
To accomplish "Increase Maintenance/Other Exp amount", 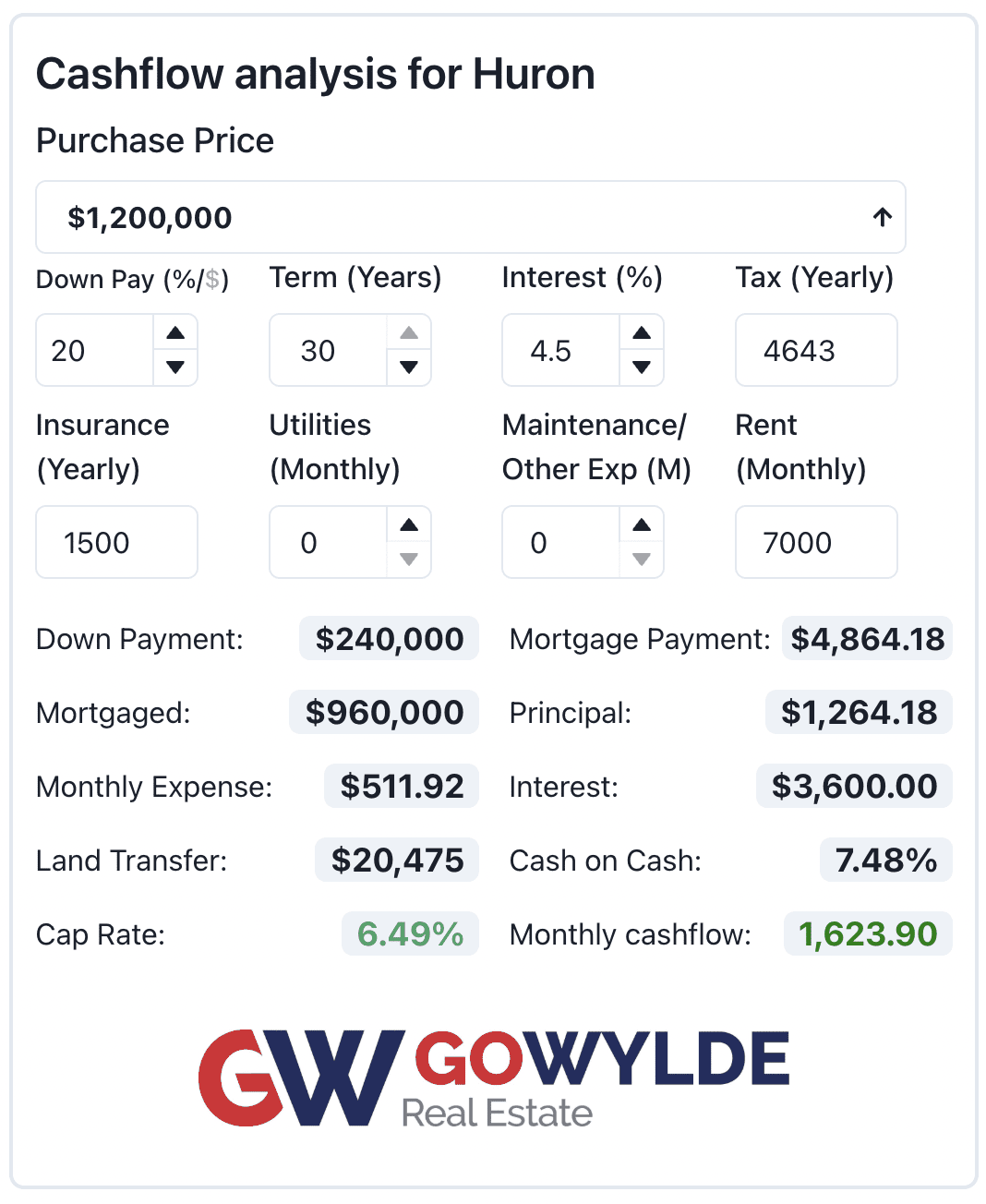I will [642, 525].
